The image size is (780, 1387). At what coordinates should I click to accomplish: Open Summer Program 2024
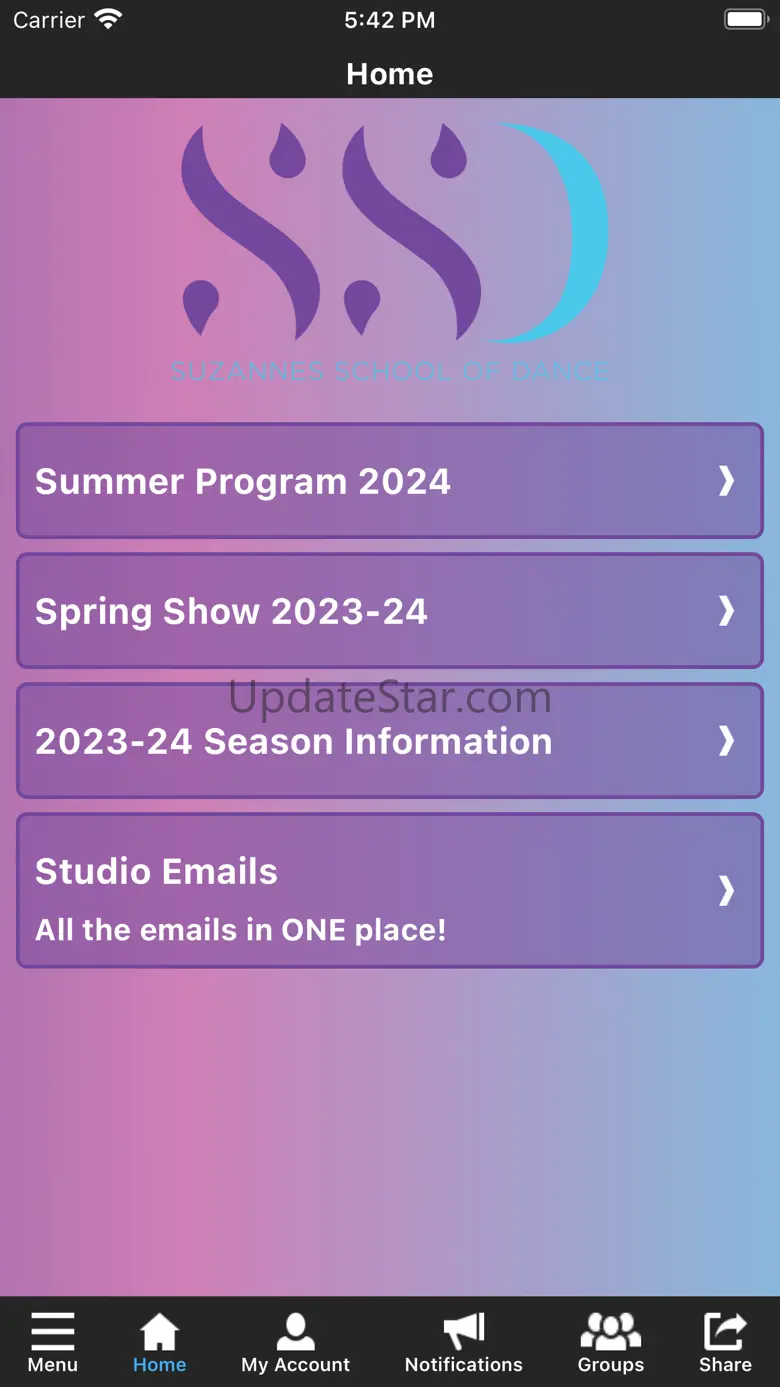tap(390, 481)
